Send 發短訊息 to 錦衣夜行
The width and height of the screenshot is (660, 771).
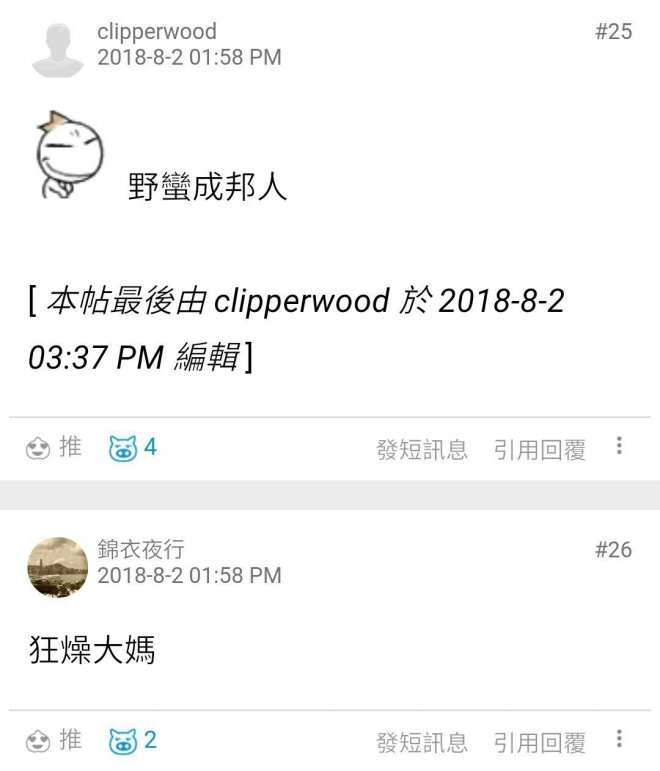click(x=421, y=743)
